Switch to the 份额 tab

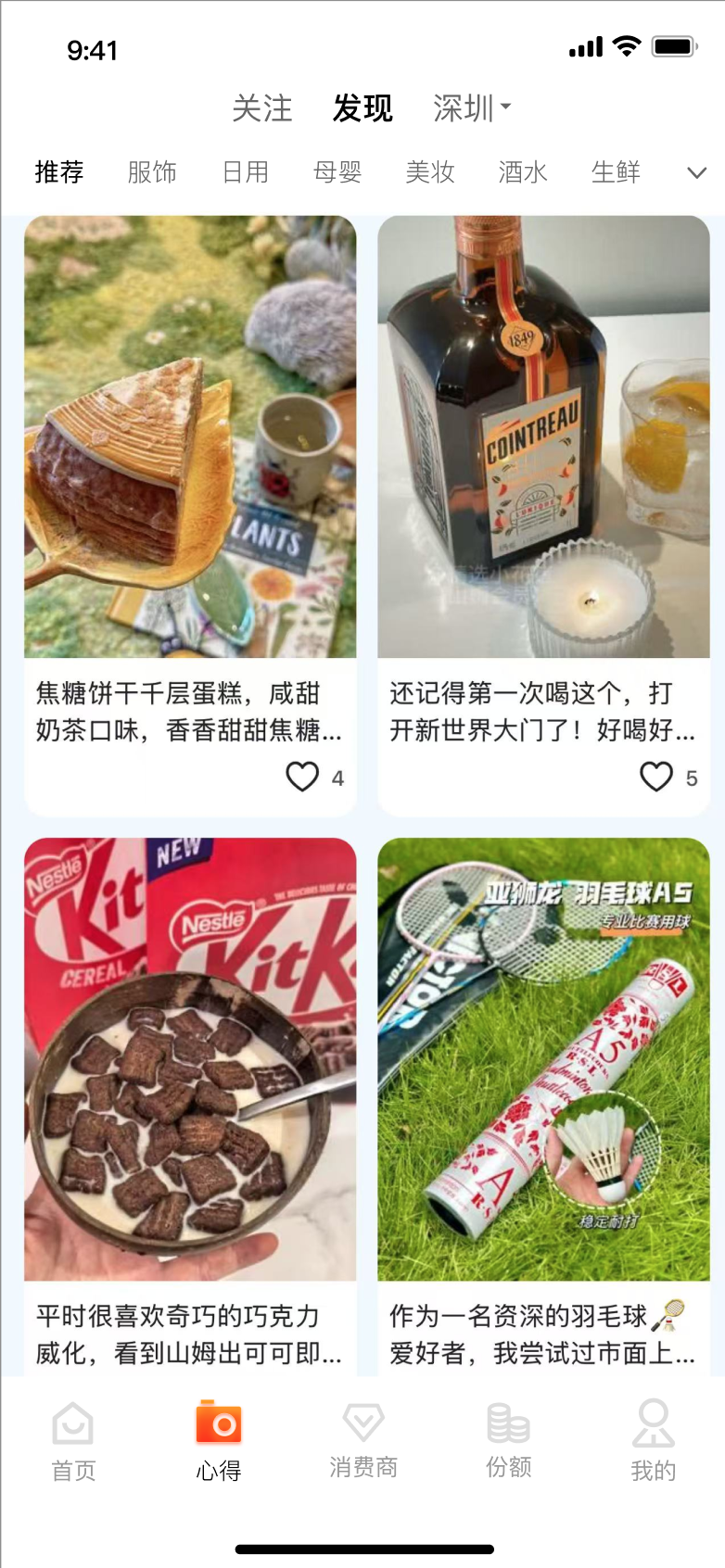click(x=508, y=1441)
